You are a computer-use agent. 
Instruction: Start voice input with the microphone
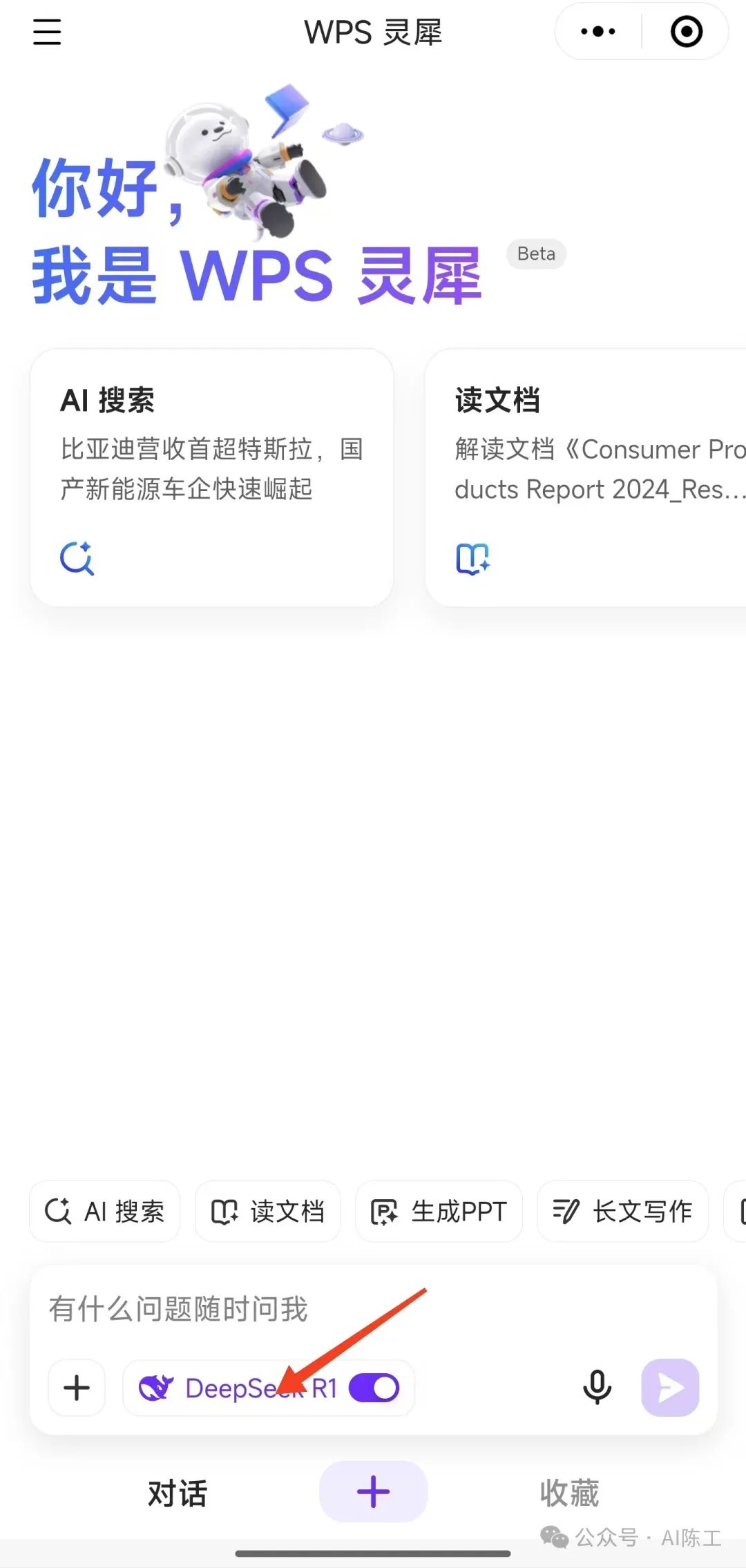coord(597,1388)
